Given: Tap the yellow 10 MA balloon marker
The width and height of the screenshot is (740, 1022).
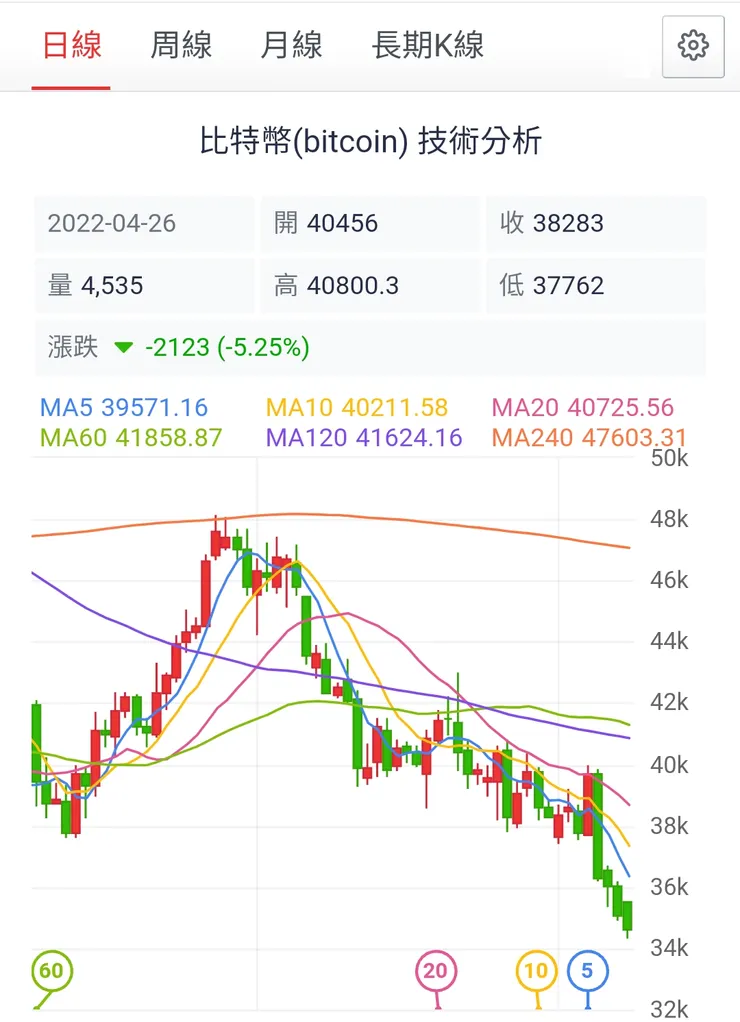Looking at the screenshot, I should coord(535,969).
